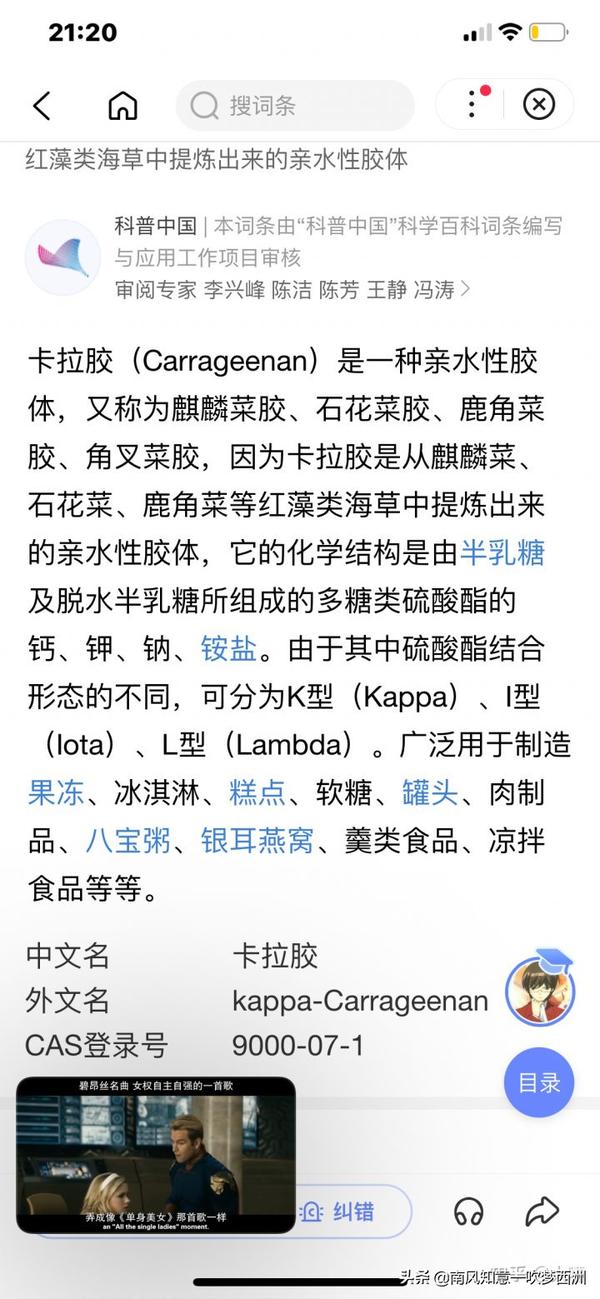Screen dimensions: 600x1299
Task: Open the 银耳燕窝 link
Action: 258,841
